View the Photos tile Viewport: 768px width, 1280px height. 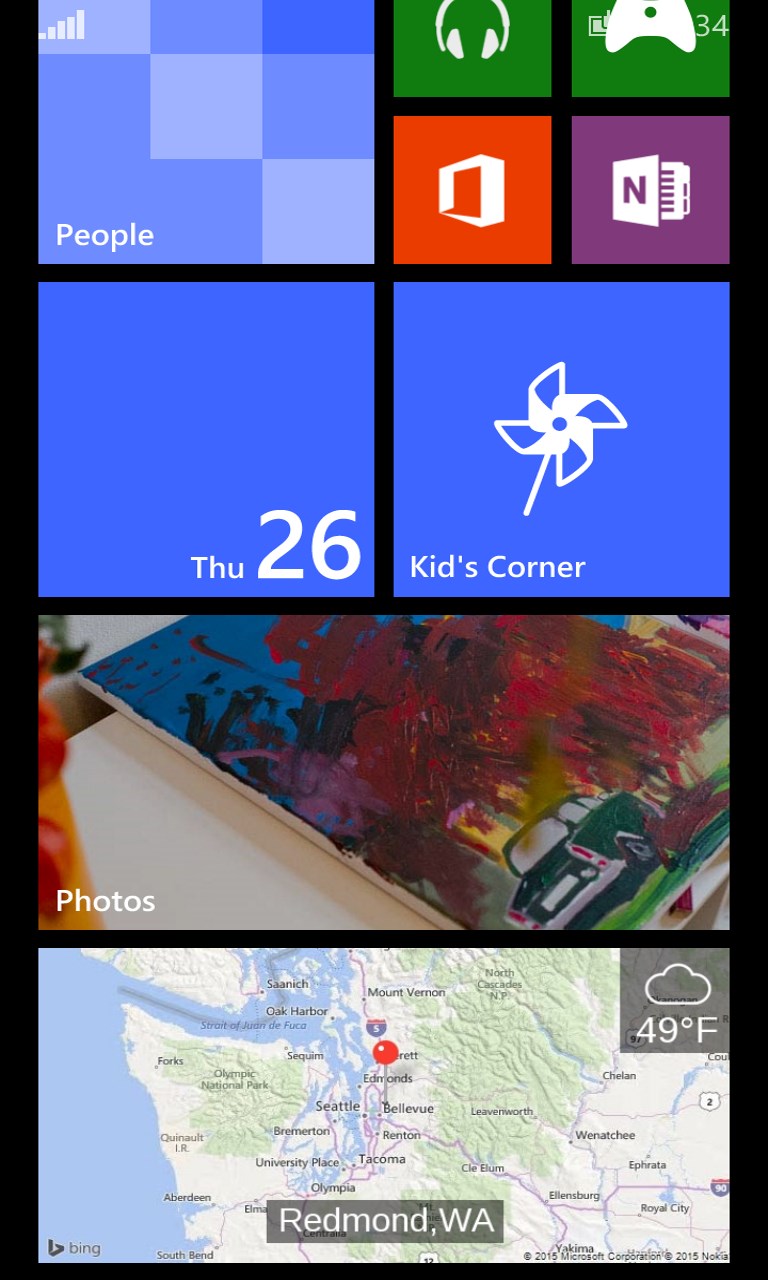point(384,772)
